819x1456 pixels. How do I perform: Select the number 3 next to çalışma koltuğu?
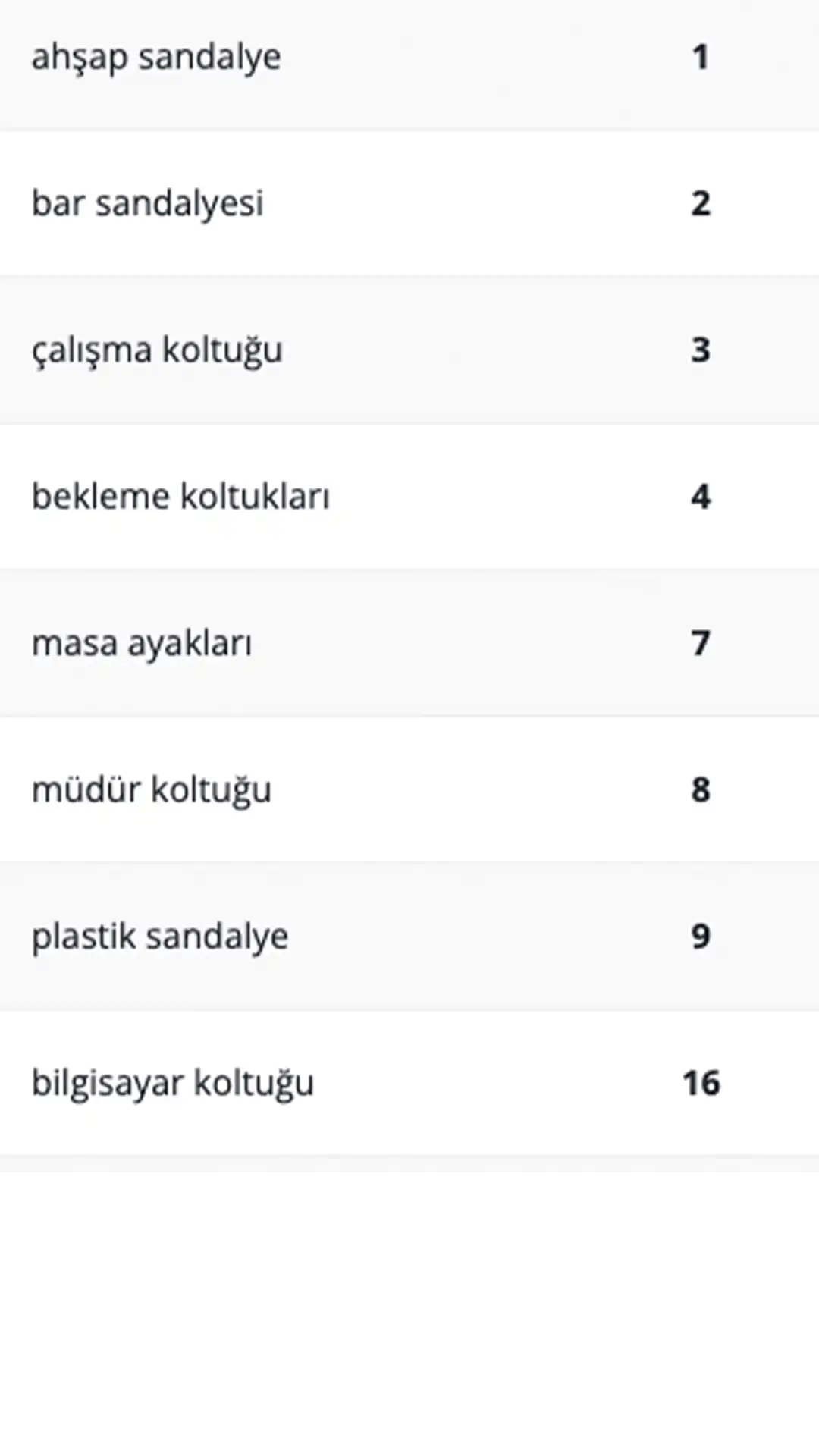(x=701, y=350)
